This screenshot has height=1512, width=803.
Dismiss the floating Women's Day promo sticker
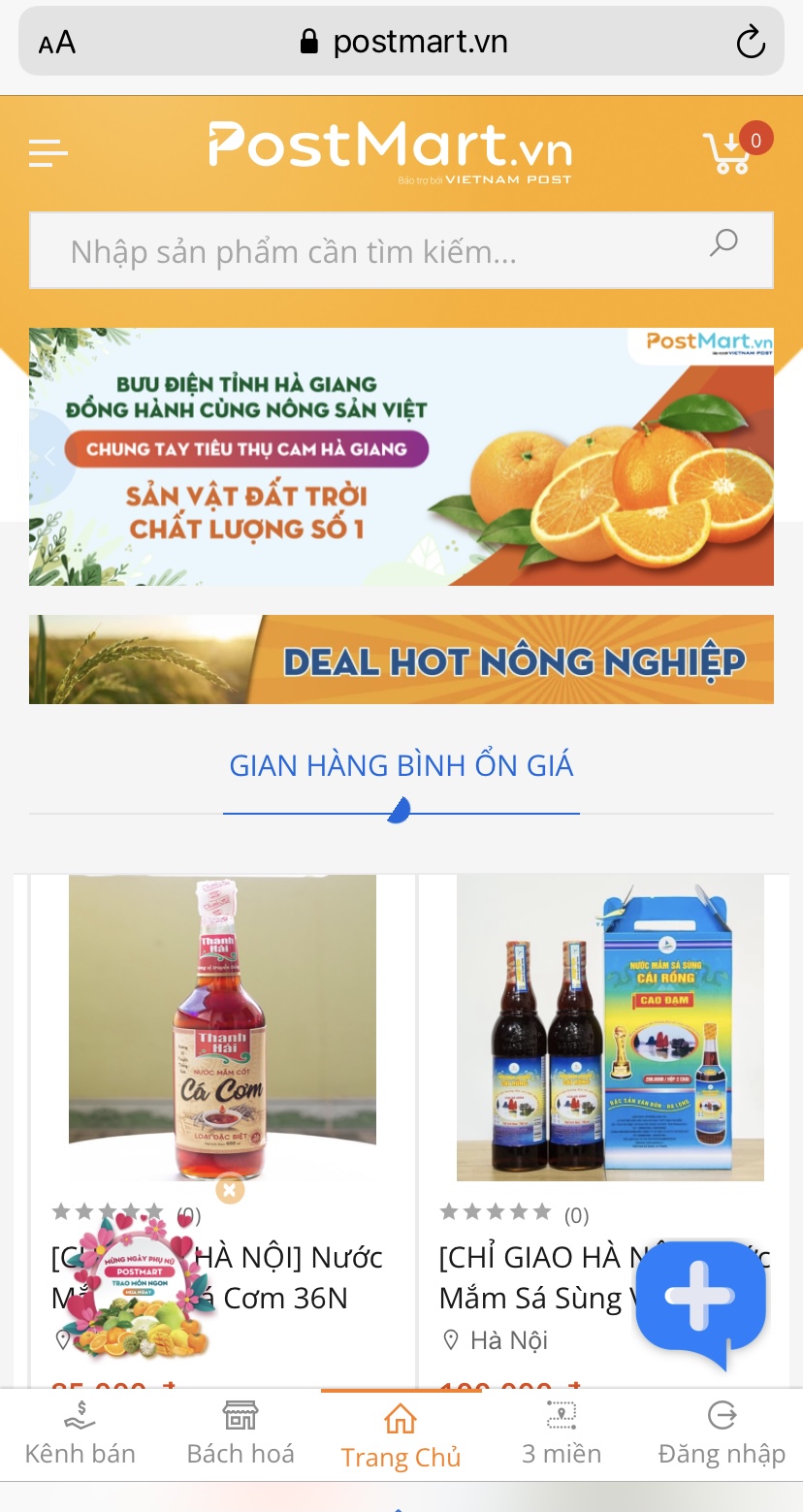click(x=230, y=1189)
